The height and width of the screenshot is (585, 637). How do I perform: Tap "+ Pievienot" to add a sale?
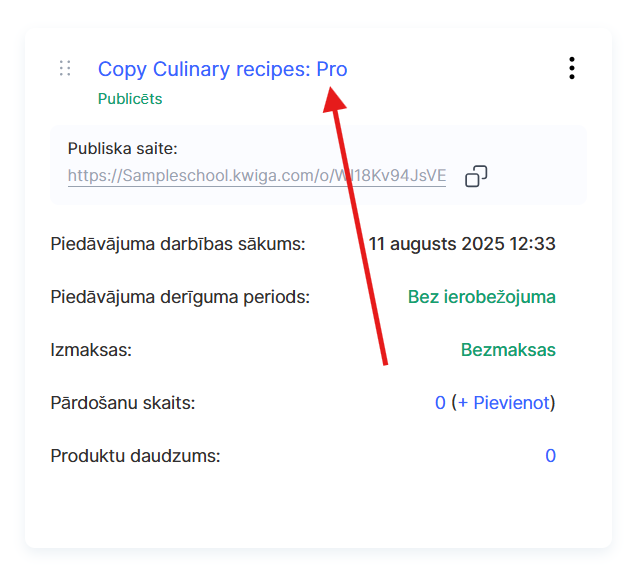pyautogui.click(x=503, y=403)
